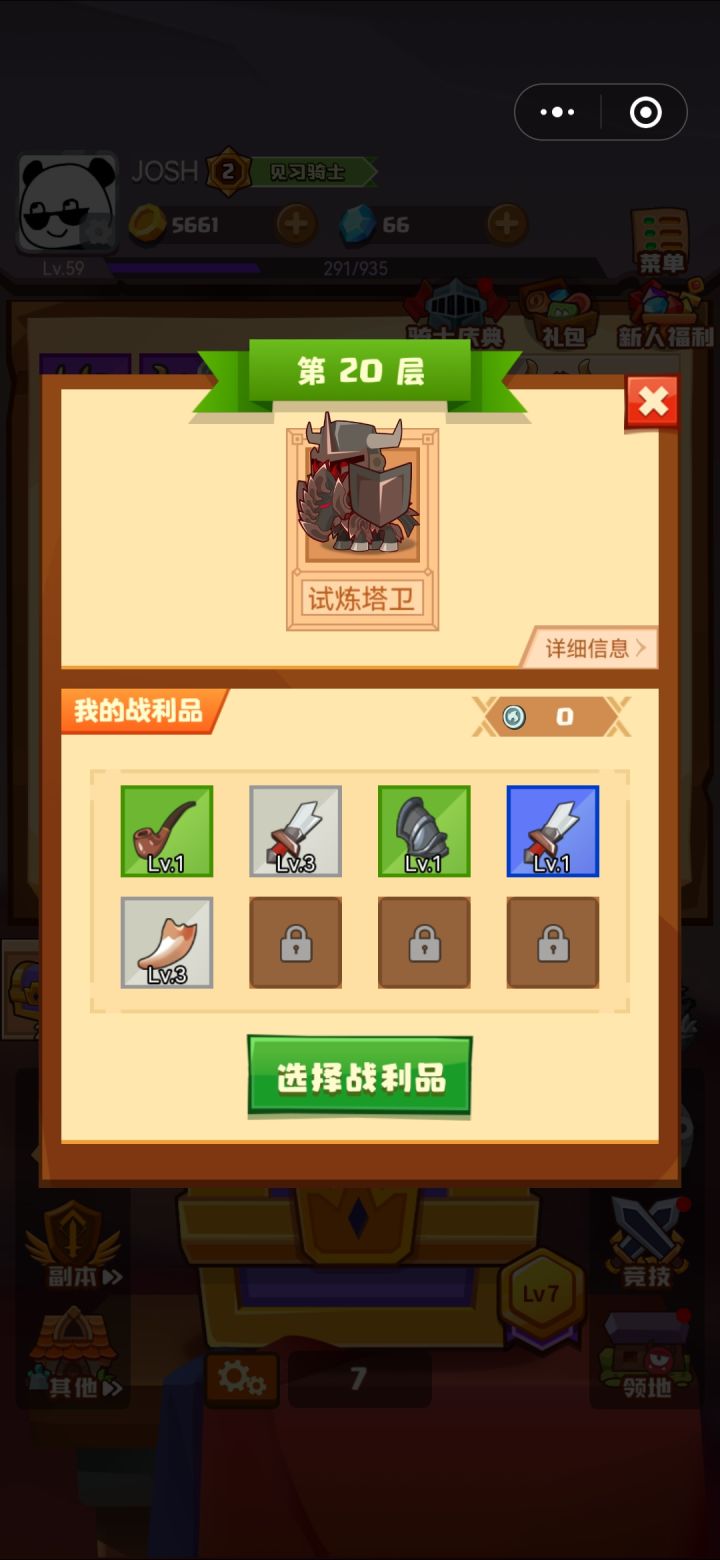Tap the last locked loot slot
Image resolution: width=720 pixels, height=1560 pixels.
[553, 942]
